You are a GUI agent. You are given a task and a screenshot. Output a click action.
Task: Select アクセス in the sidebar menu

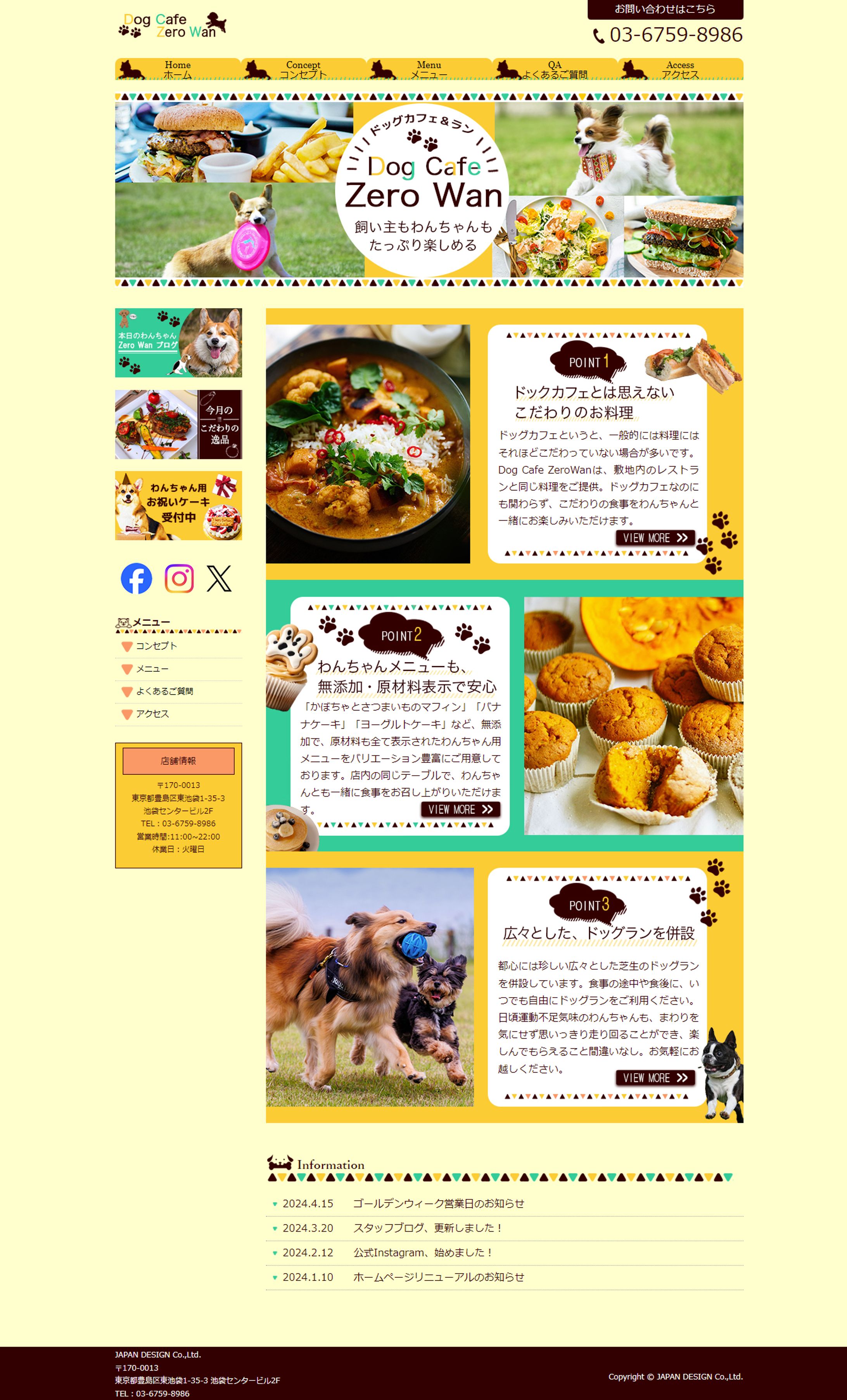(152, 714)
